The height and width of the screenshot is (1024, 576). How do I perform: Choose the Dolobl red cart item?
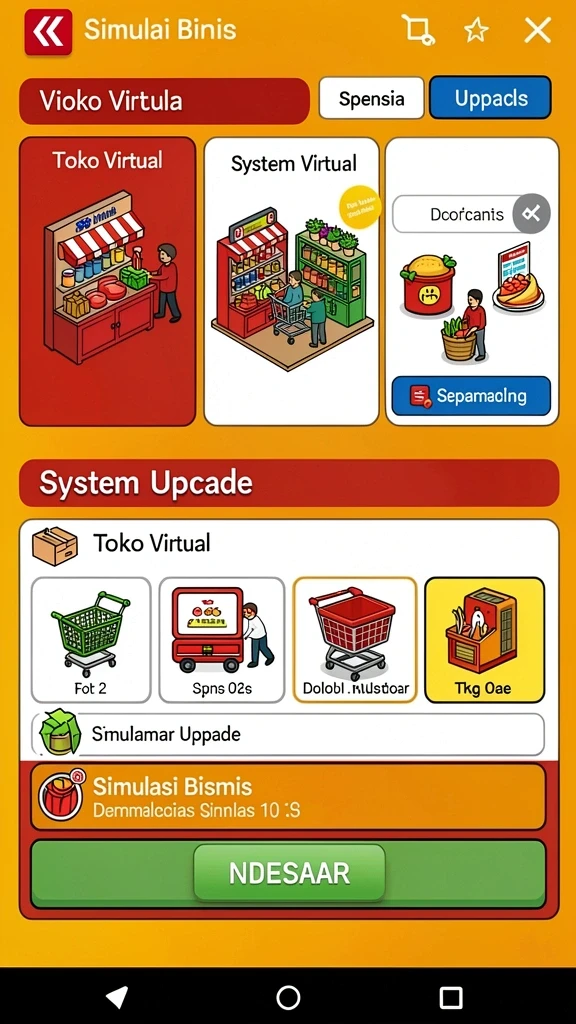tap(355, 640)
